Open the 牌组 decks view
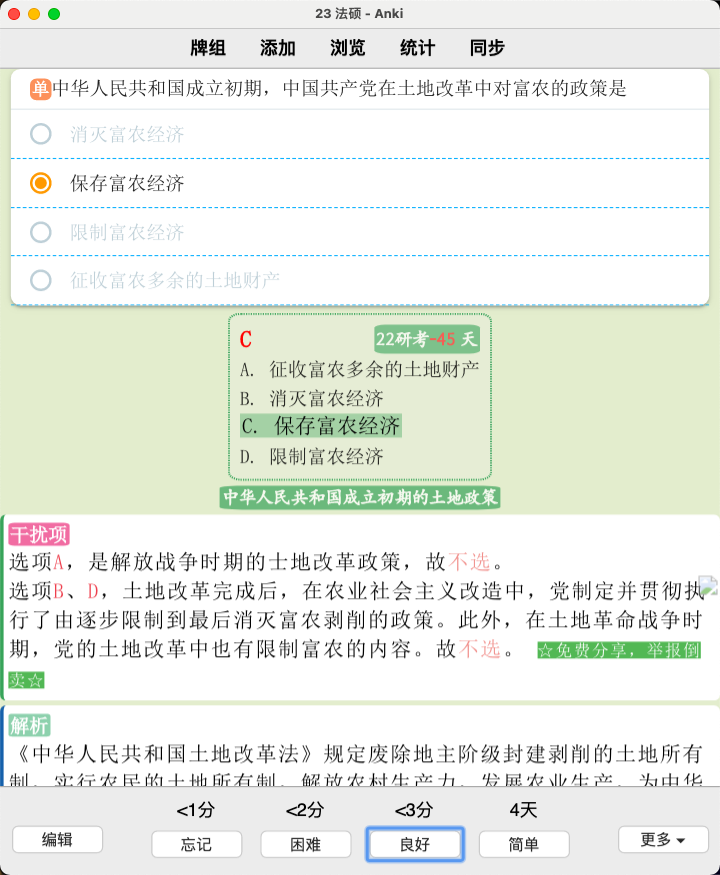Image resolution: width=720 pixels, height=875 pixels. coord(208,48)
